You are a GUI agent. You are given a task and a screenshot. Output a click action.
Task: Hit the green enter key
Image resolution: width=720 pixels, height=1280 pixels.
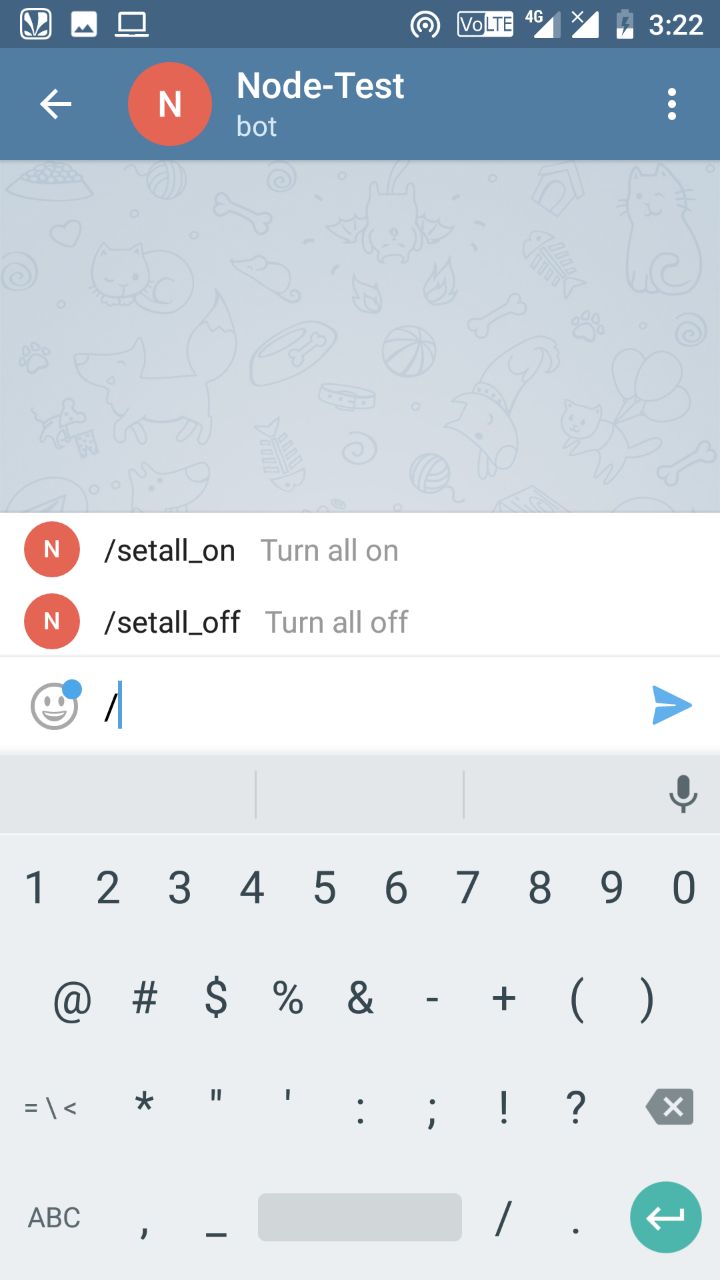coord(665,1217)
